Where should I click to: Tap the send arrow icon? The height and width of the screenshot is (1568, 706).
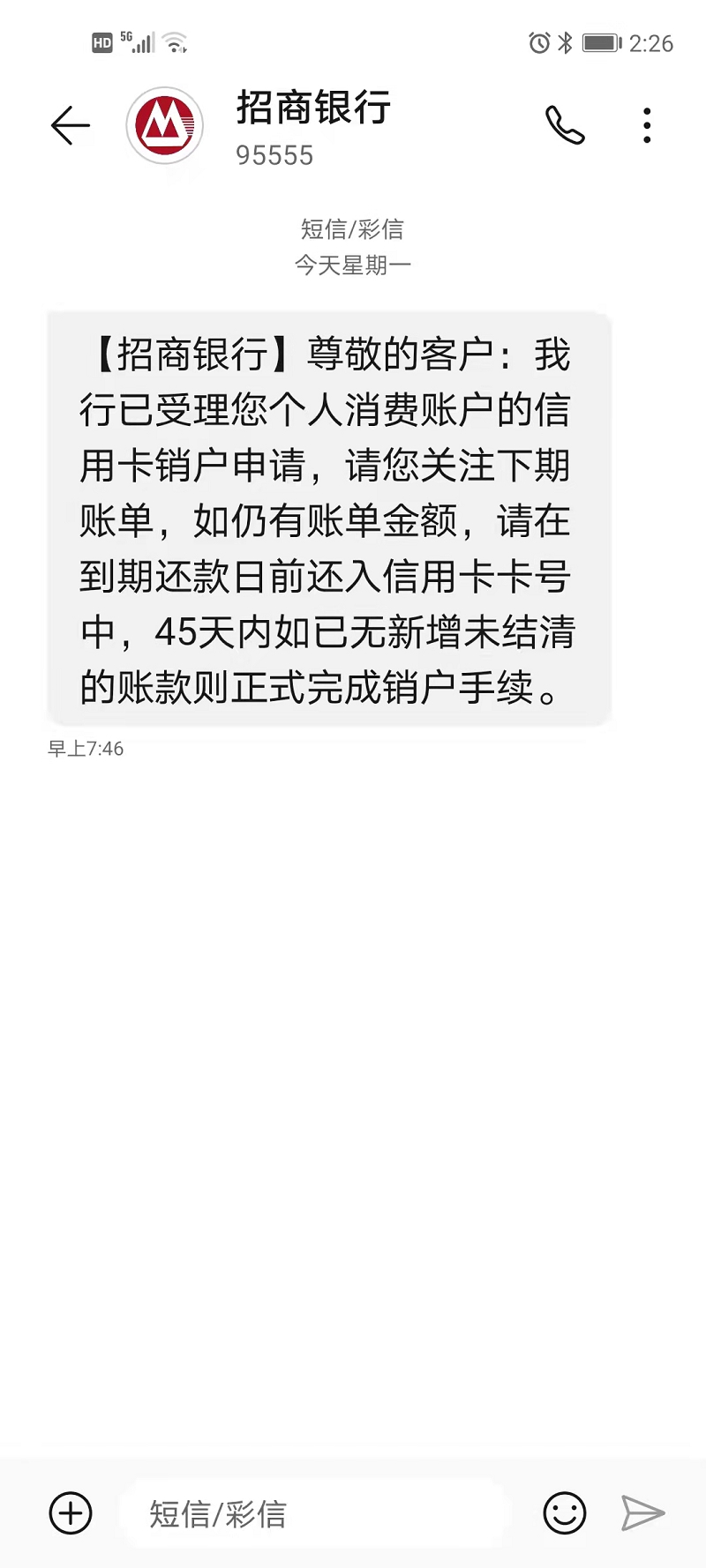pos(642,1513)
